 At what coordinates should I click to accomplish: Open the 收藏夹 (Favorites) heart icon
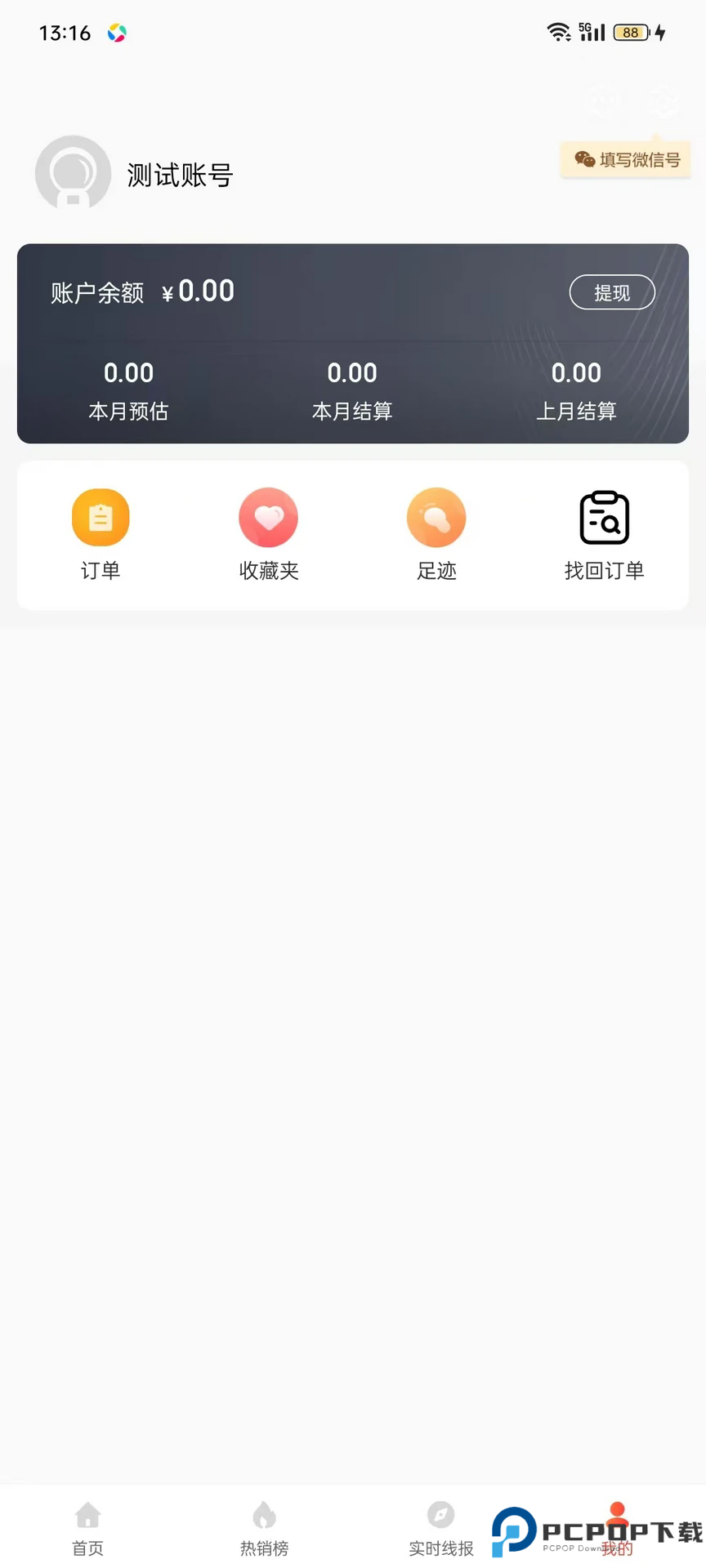pos(269,516)
